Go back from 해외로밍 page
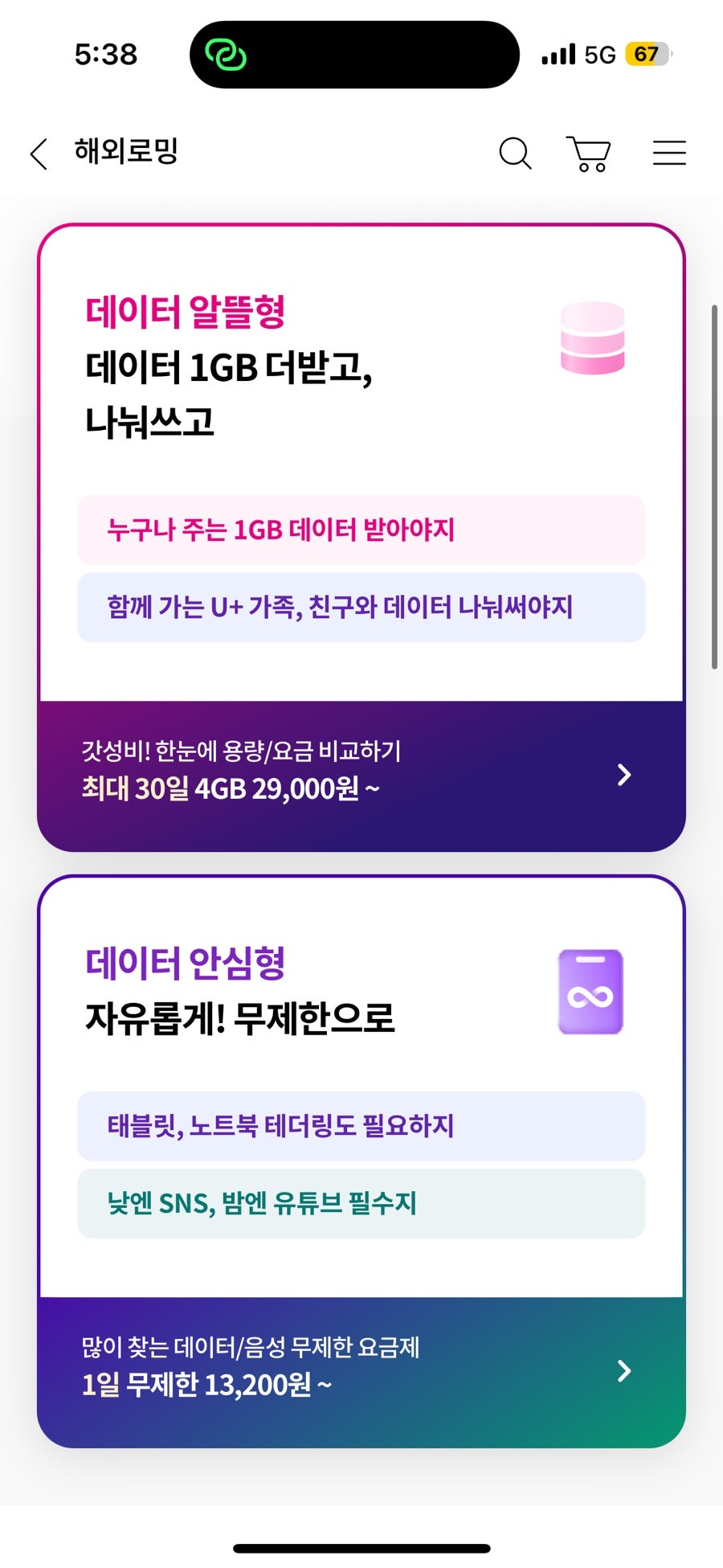723x1568 pixels. [x=39, y=153]
